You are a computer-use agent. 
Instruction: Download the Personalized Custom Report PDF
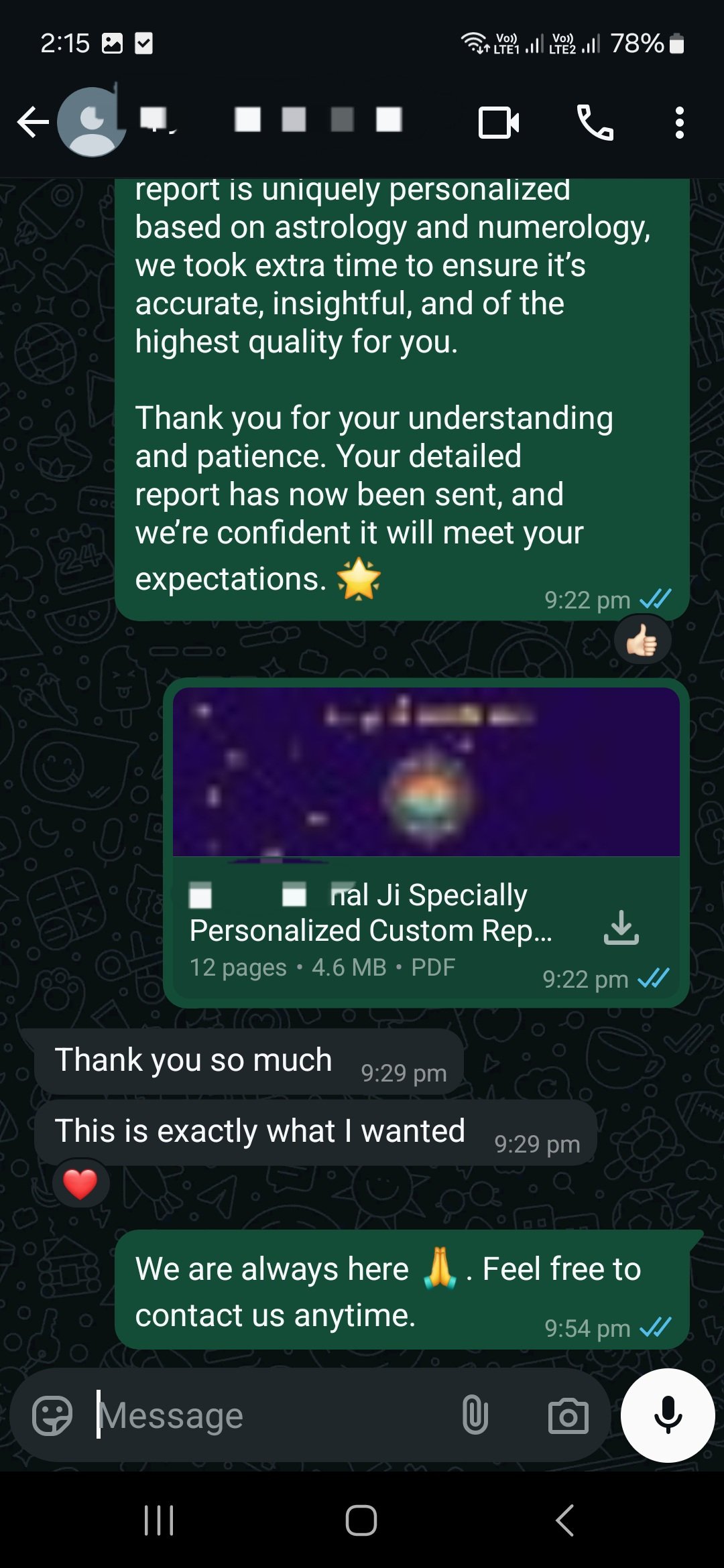coord(621,928)
